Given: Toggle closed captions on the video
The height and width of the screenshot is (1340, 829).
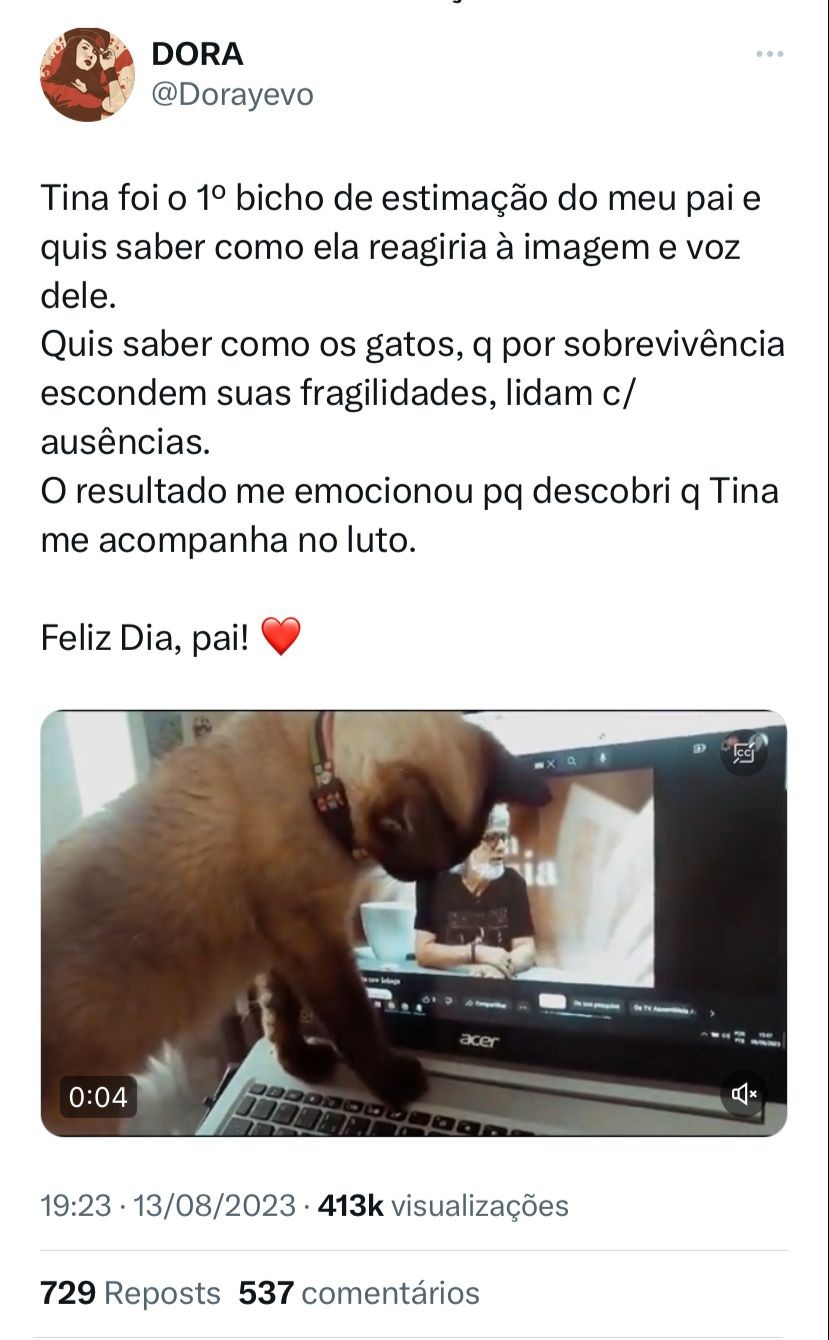Looking at the screenshot, I should [x=744, y=754].
